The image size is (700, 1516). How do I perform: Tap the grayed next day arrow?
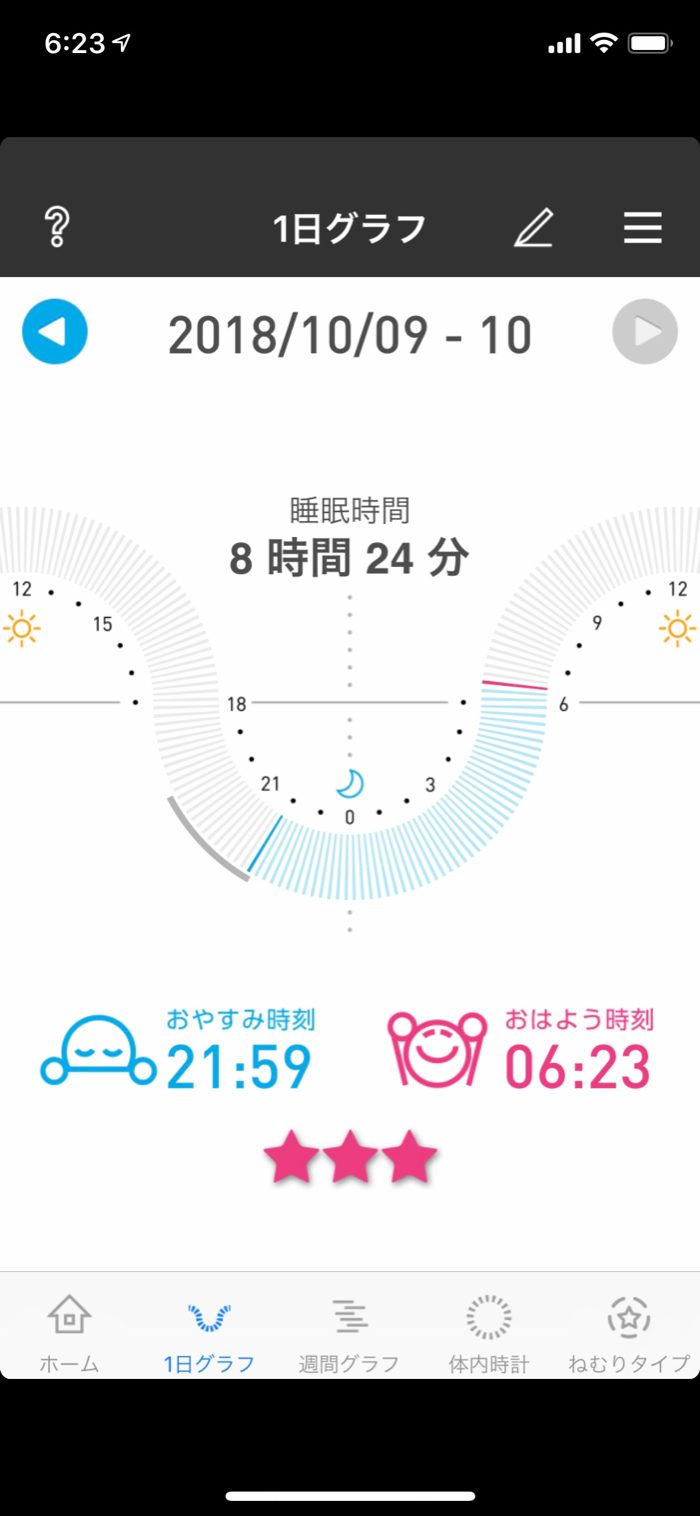pos(645,332)
